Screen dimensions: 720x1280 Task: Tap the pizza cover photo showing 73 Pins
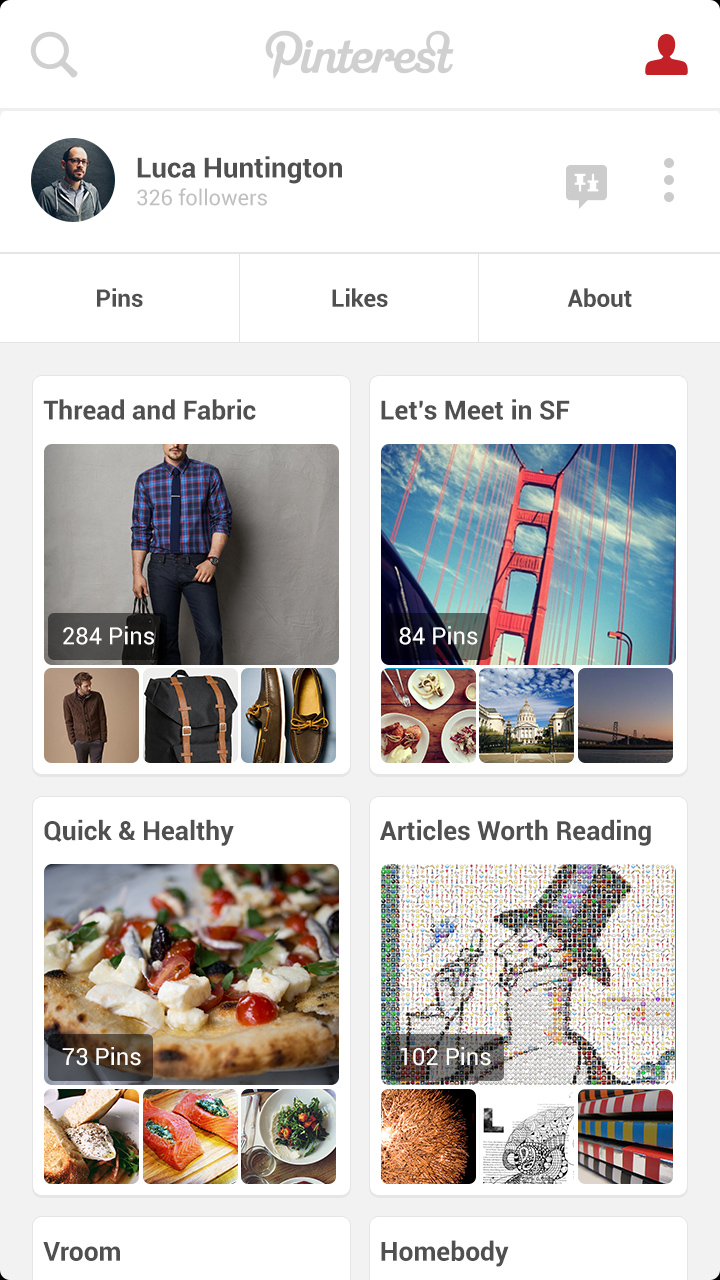[x=191, y=973]
